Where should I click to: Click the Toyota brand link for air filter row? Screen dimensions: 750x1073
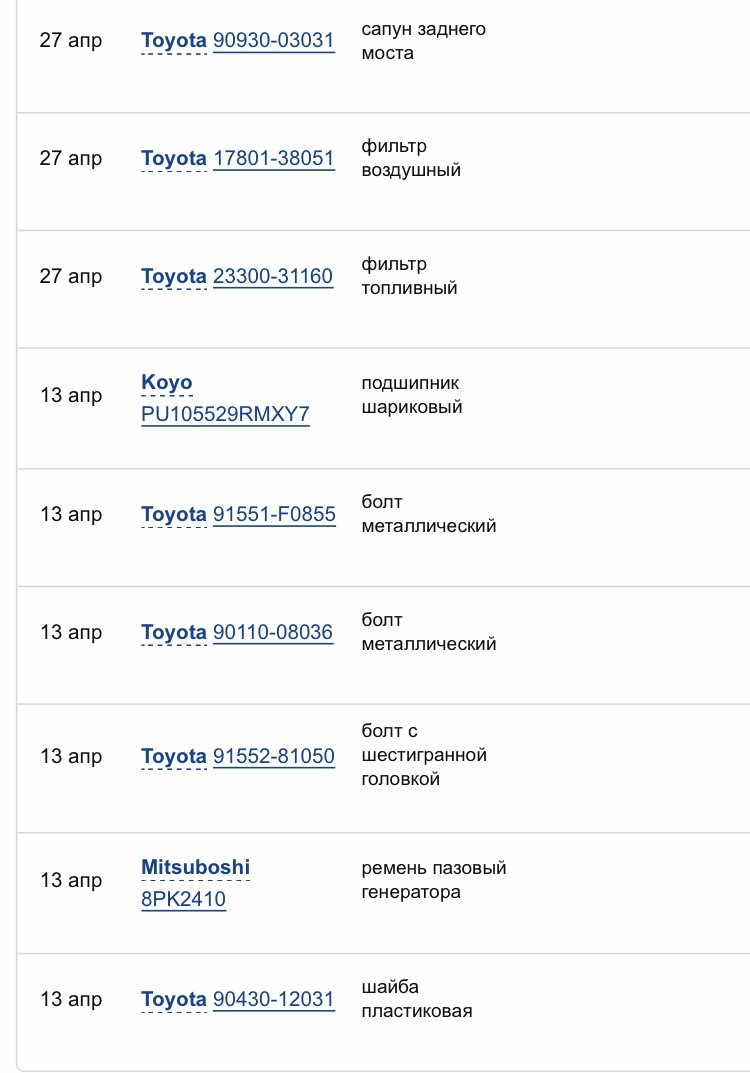pyautogui.click(x=173, y=158)
